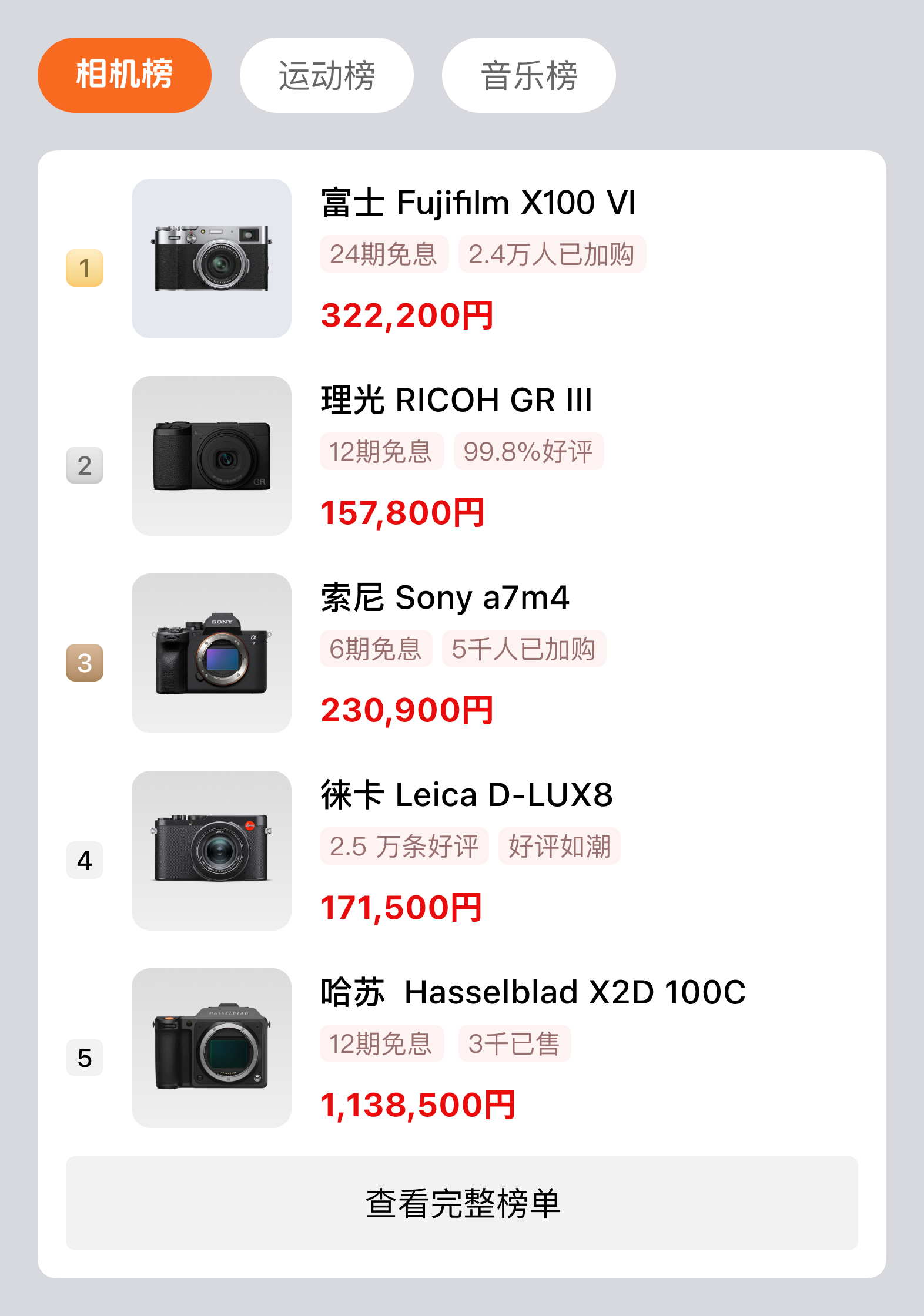Open the 音乐榜 tab
Screen dimensions: 924x1316
[528, 75]
